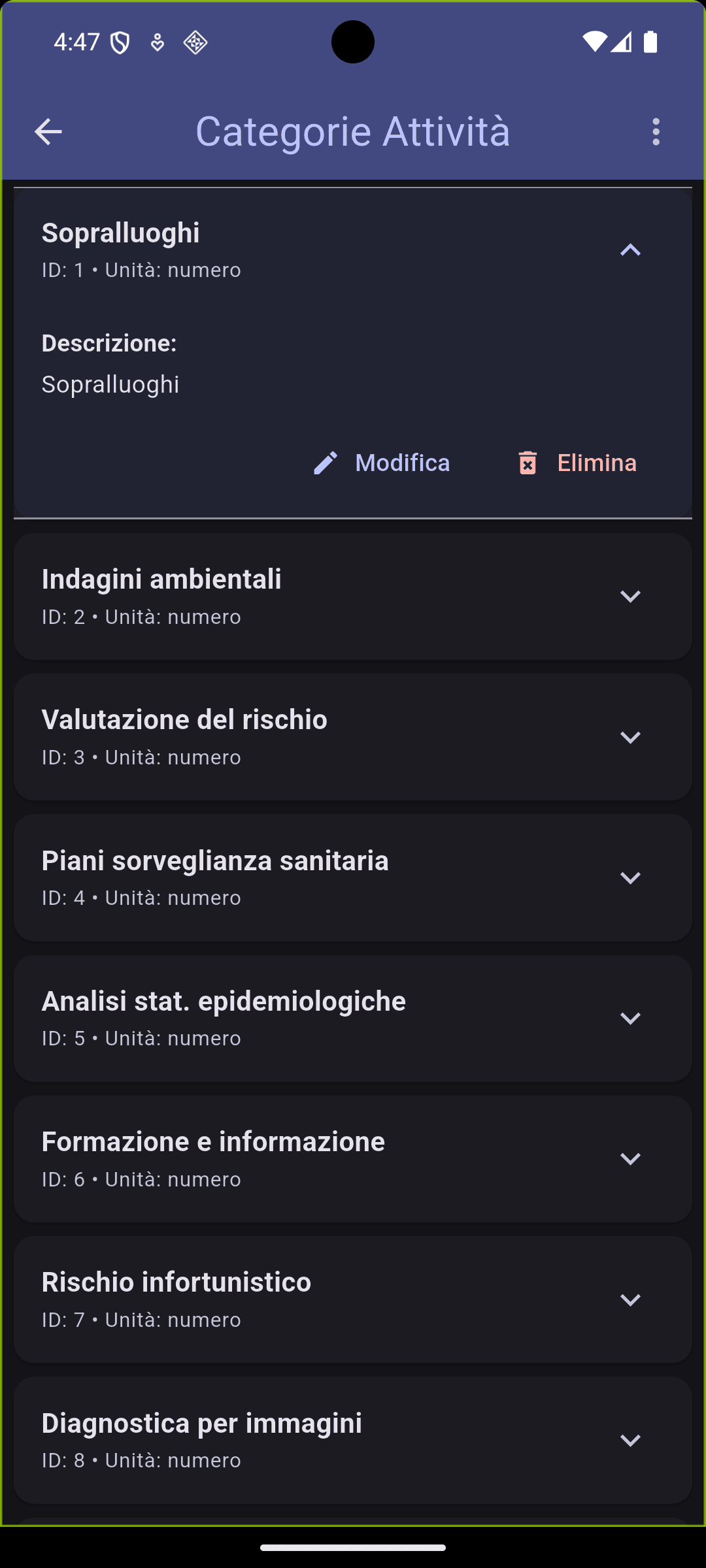Open the three-dot overflow menu
The image size is (706, 1568).
pos(656,132)
